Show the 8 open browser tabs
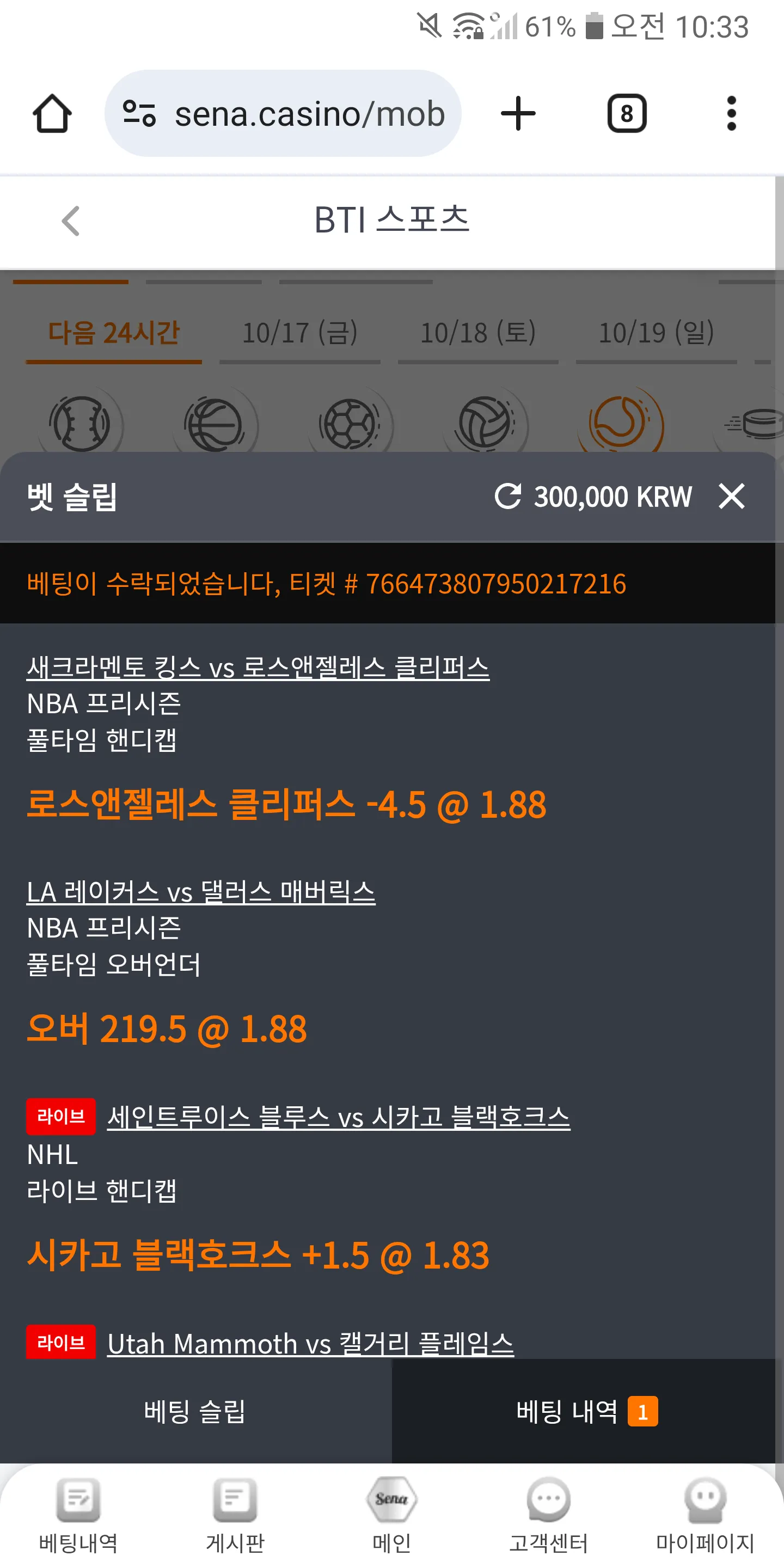784x1568 pixels. point(626,114)
